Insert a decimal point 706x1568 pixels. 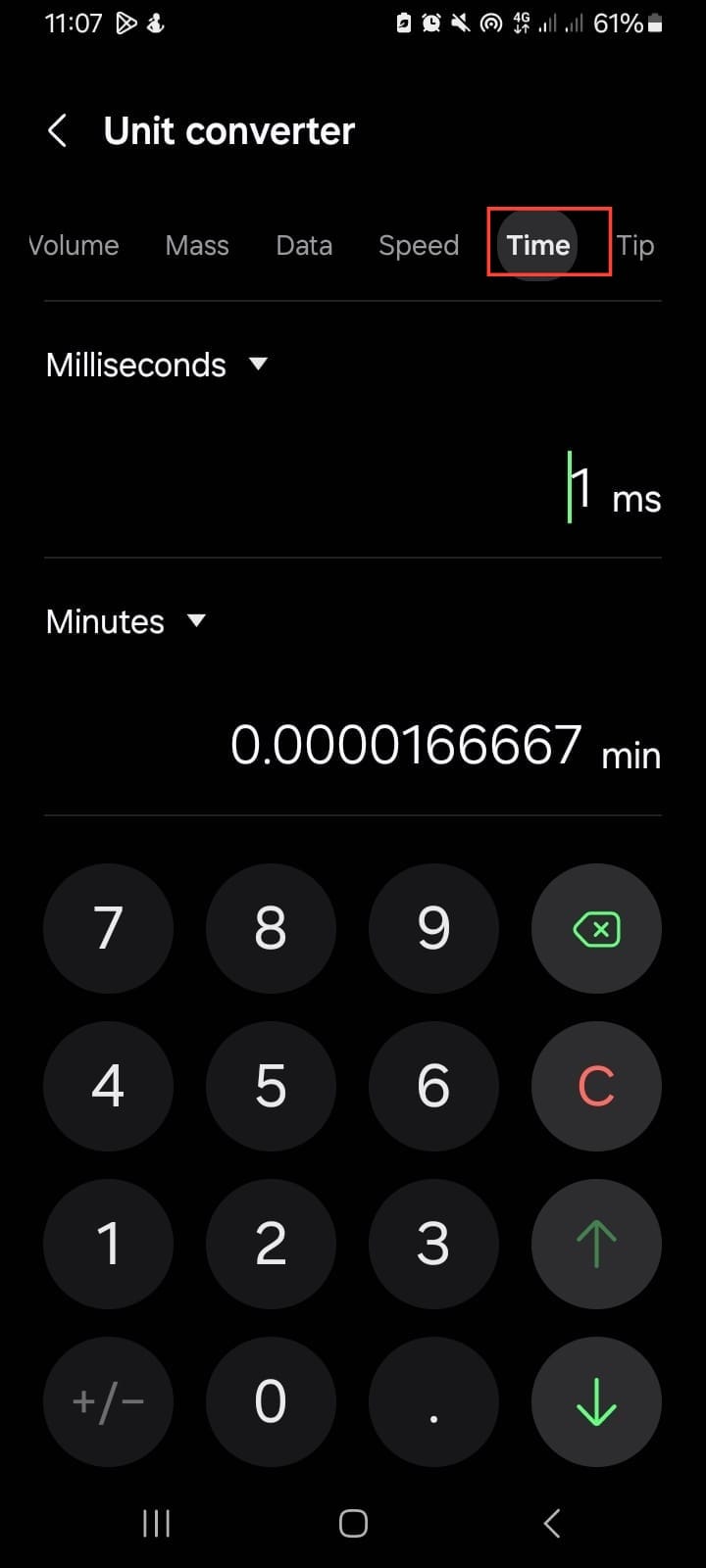433,1401
